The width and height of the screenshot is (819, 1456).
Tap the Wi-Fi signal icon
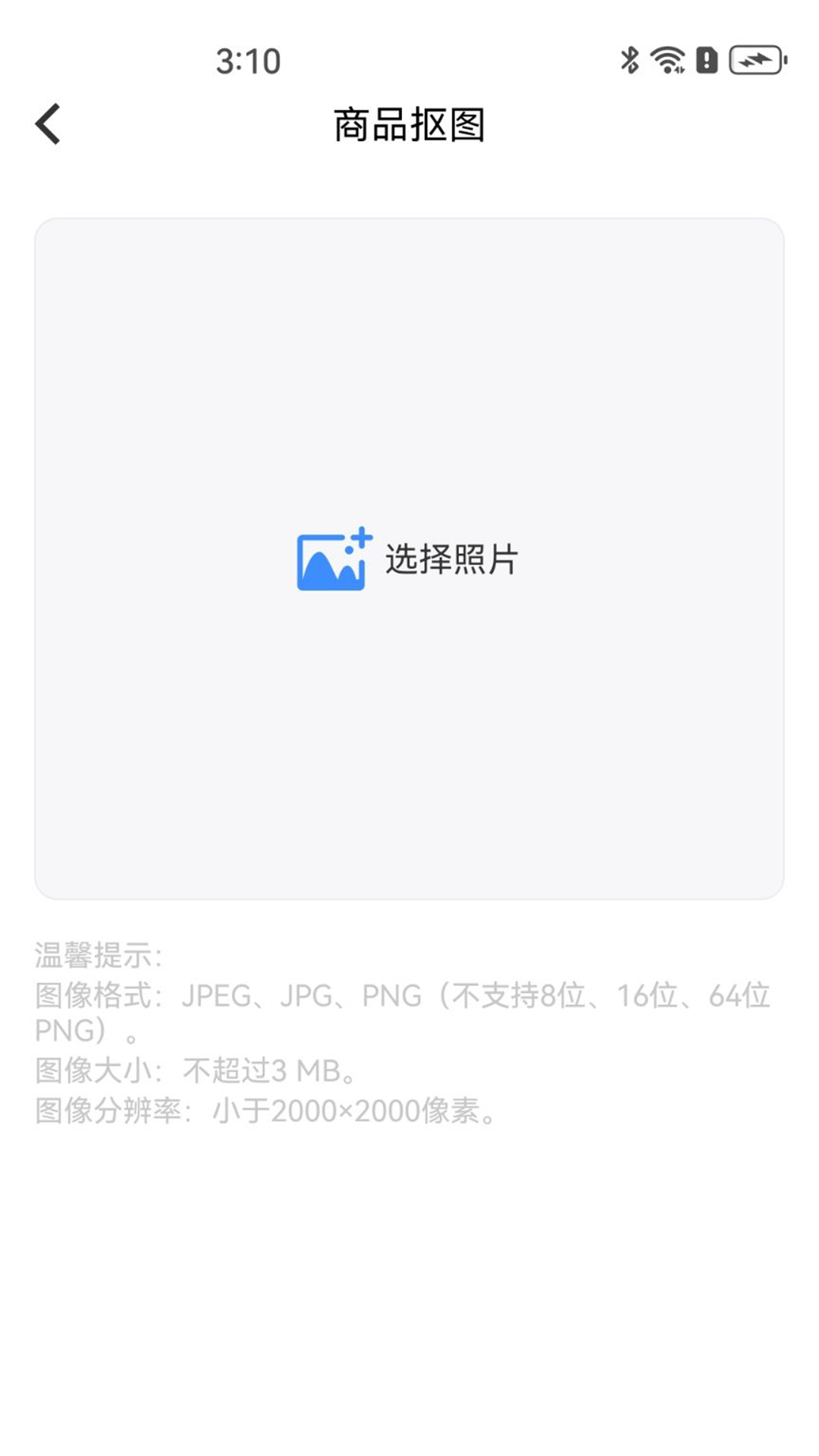667,59
